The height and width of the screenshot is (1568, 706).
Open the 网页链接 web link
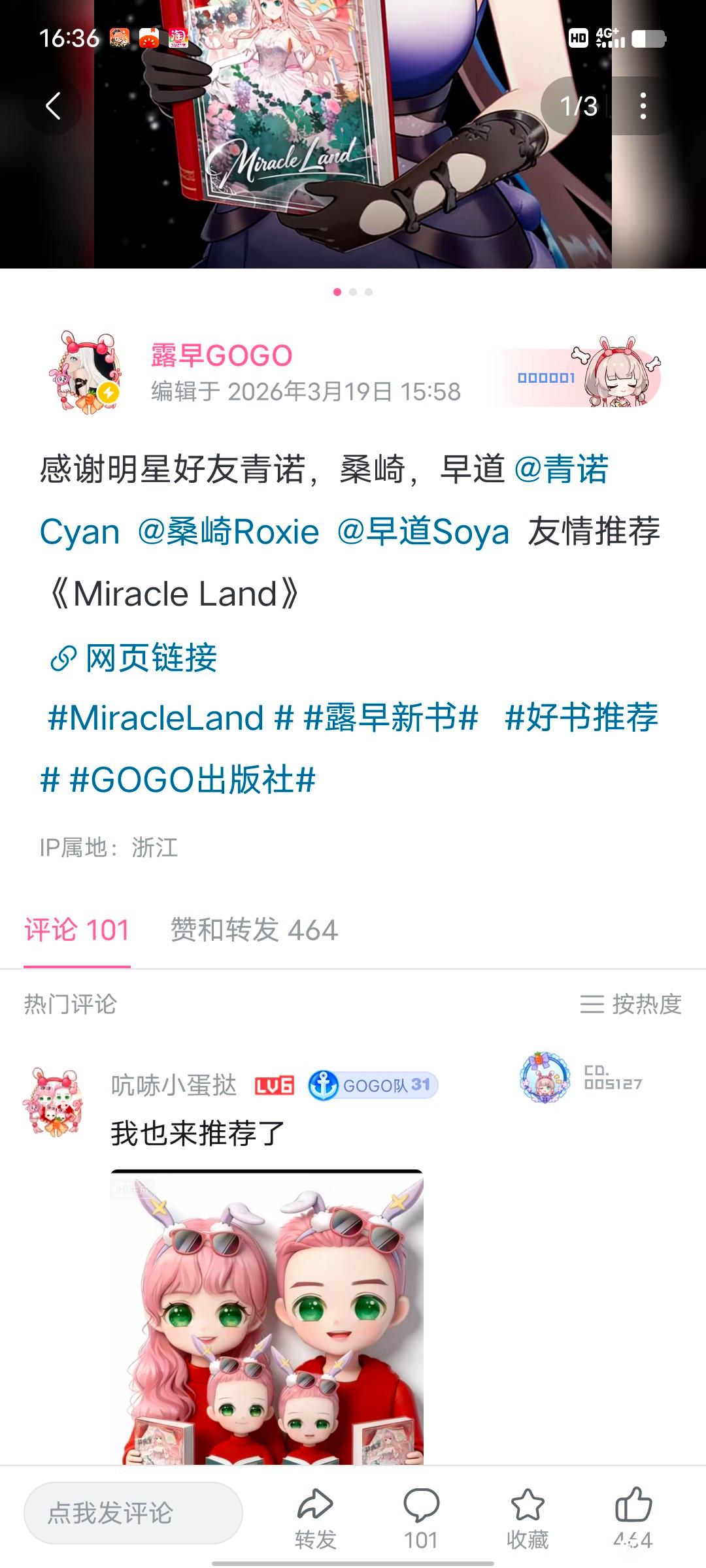(x=133, y=657)
